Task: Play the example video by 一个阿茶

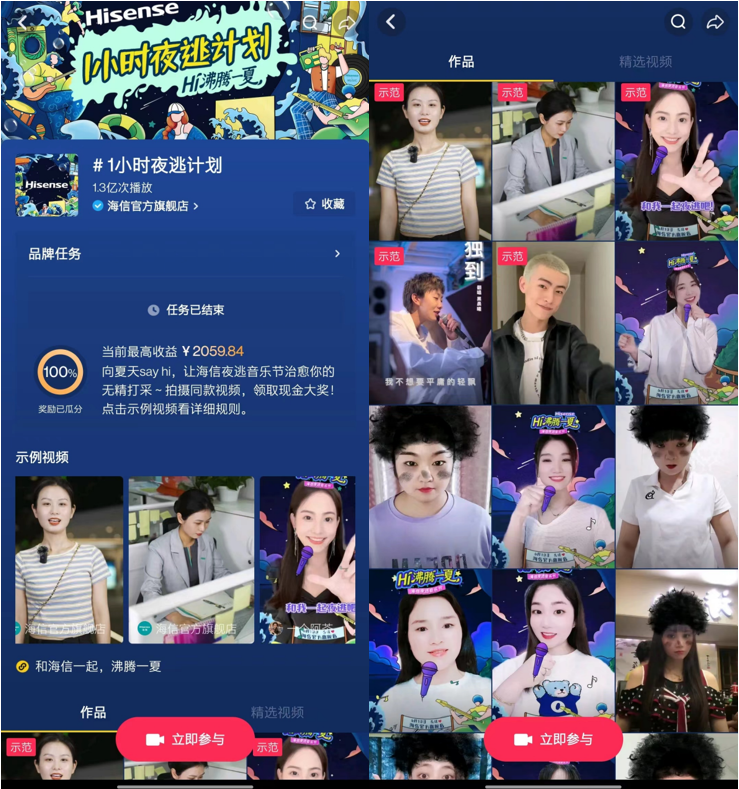Action: coord(306,558)
